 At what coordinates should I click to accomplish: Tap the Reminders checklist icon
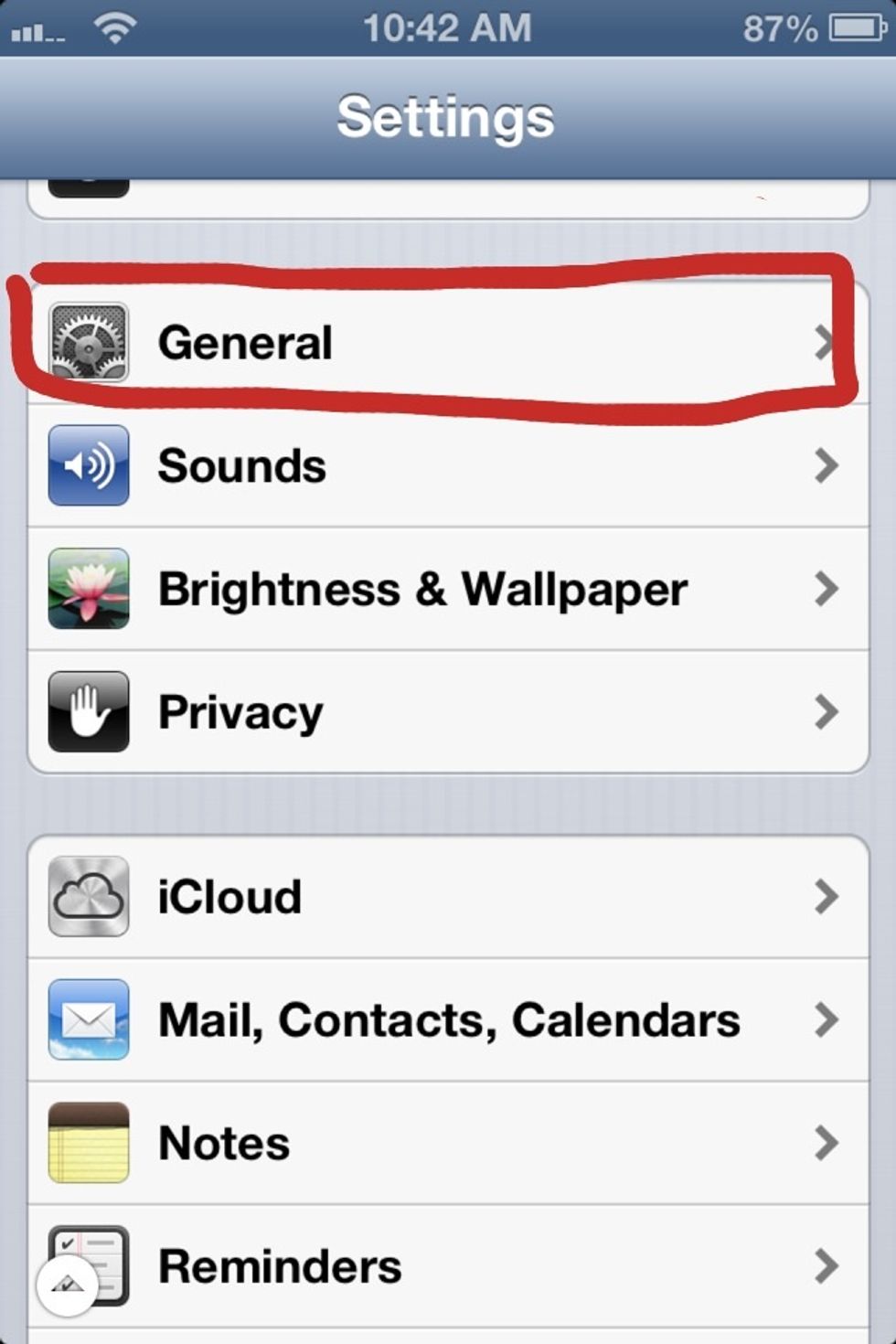coord(89,1264)
